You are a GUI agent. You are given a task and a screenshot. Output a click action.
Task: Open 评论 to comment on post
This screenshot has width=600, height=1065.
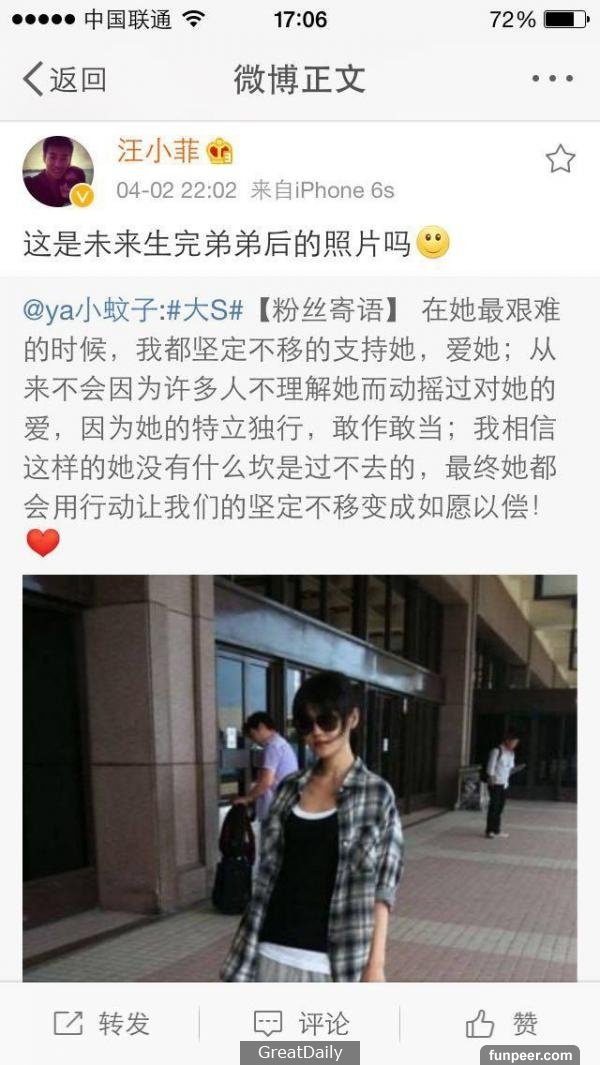click(x=300, y=1023)
